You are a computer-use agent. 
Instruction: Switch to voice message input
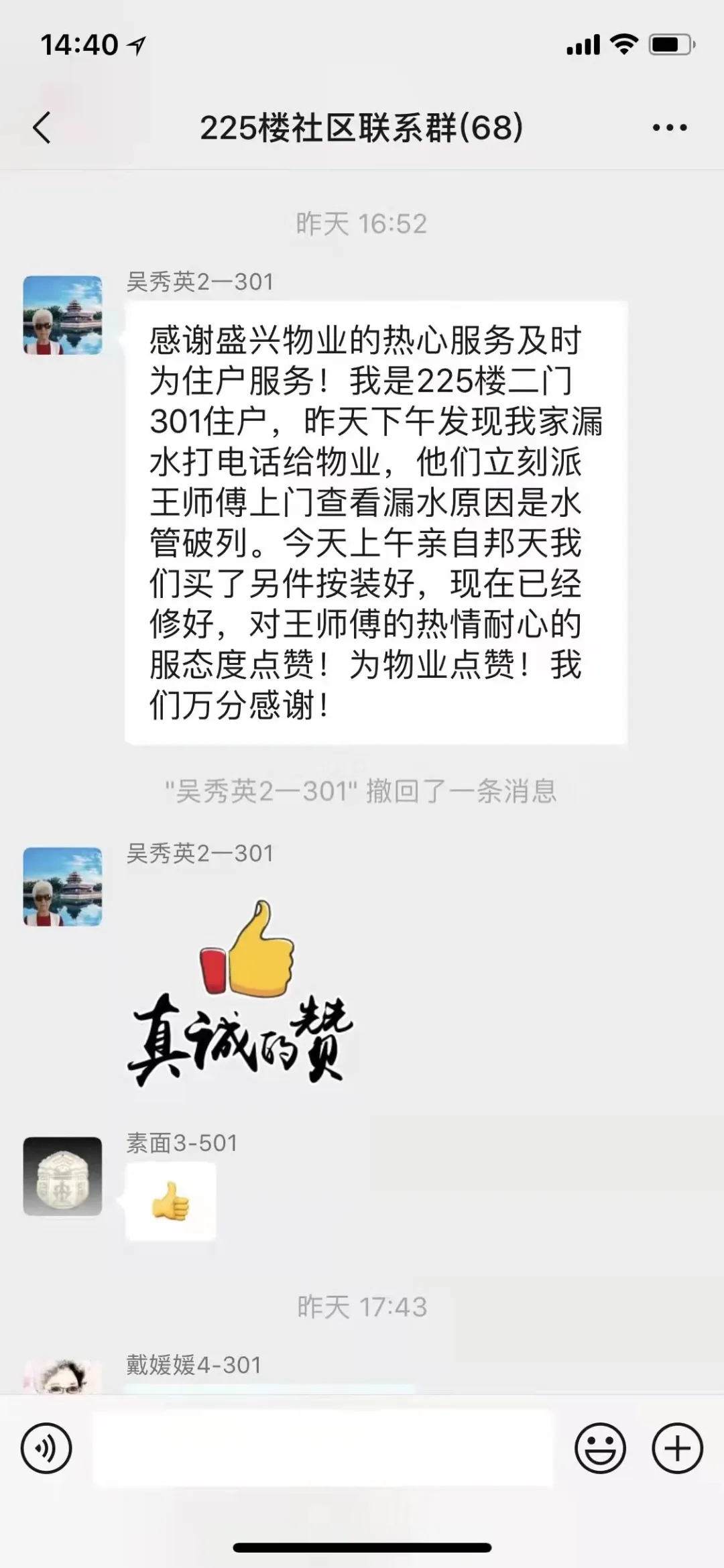click(46, 1448)
